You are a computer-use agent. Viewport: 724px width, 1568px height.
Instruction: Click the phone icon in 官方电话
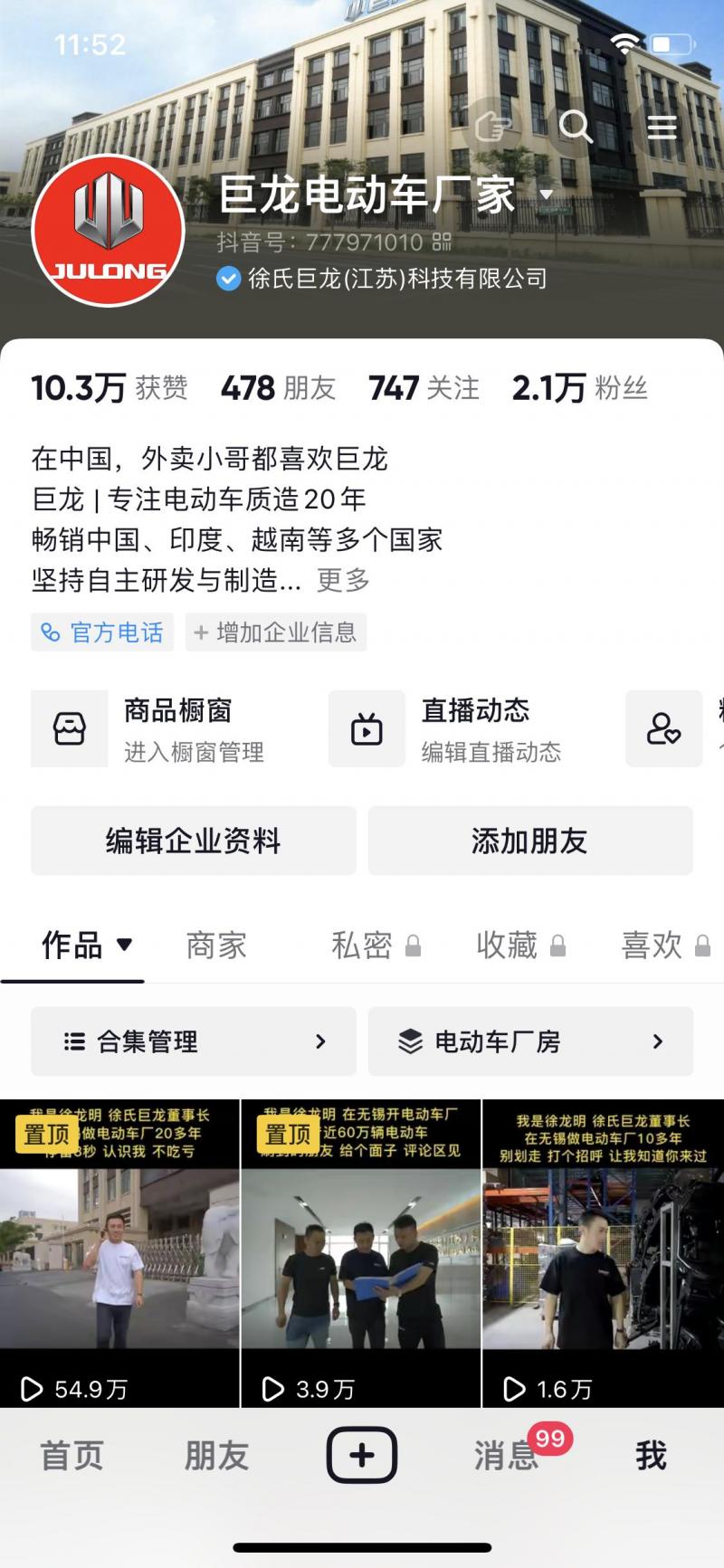[52, 632]
